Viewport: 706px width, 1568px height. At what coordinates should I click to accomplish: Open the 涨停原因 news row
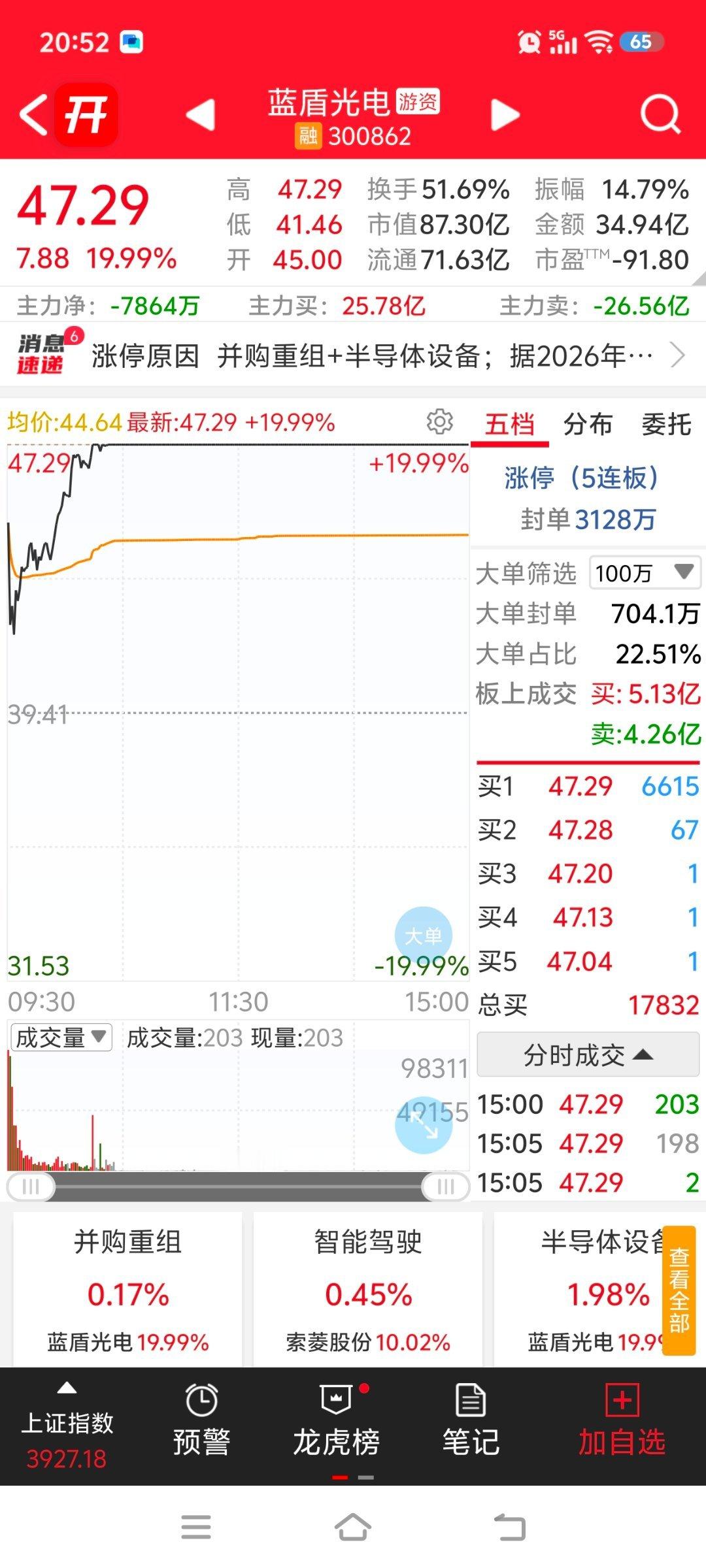click(x=353, y=356)
